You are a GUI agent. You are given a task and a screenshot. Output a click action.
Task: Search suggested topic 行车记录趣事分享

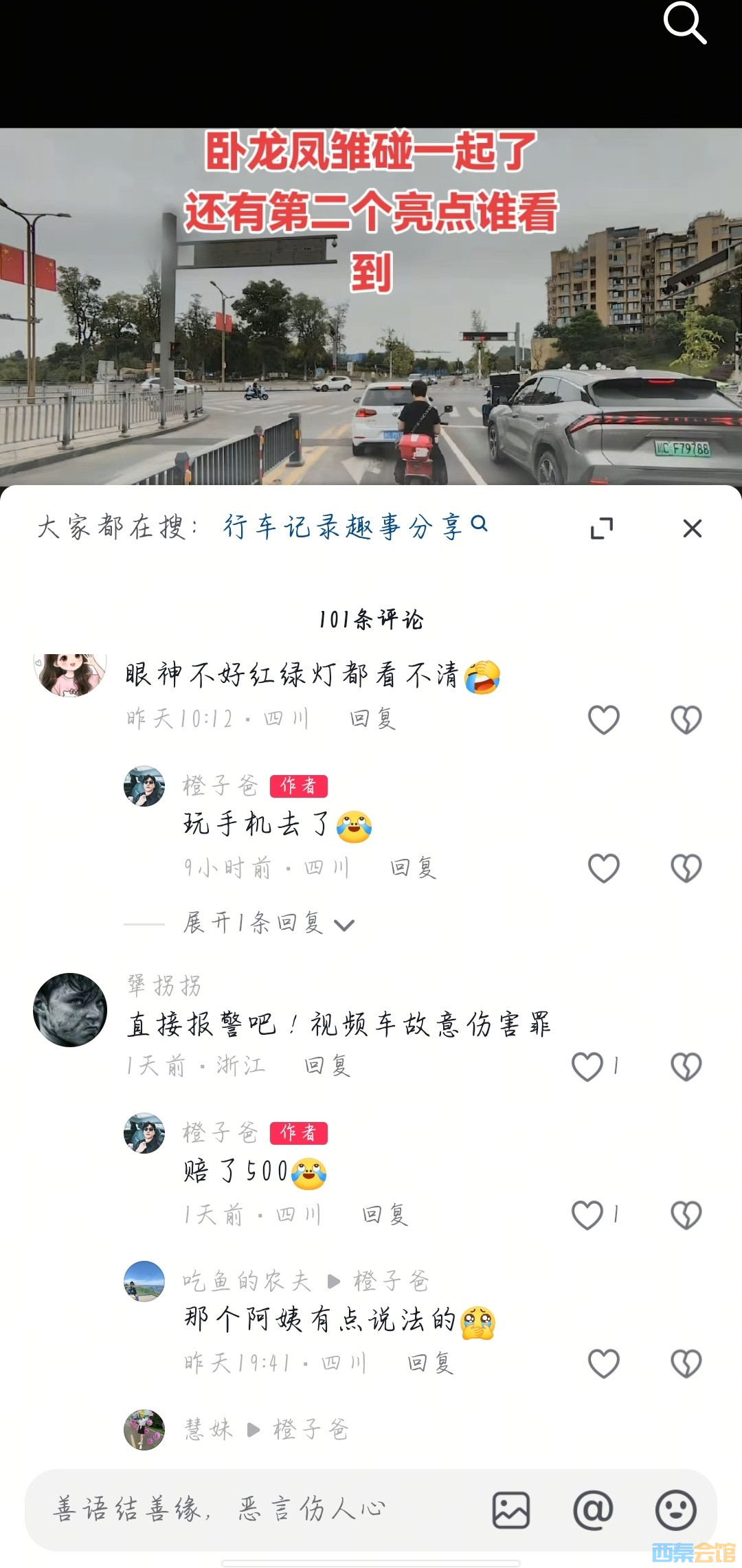pos(355,527)
